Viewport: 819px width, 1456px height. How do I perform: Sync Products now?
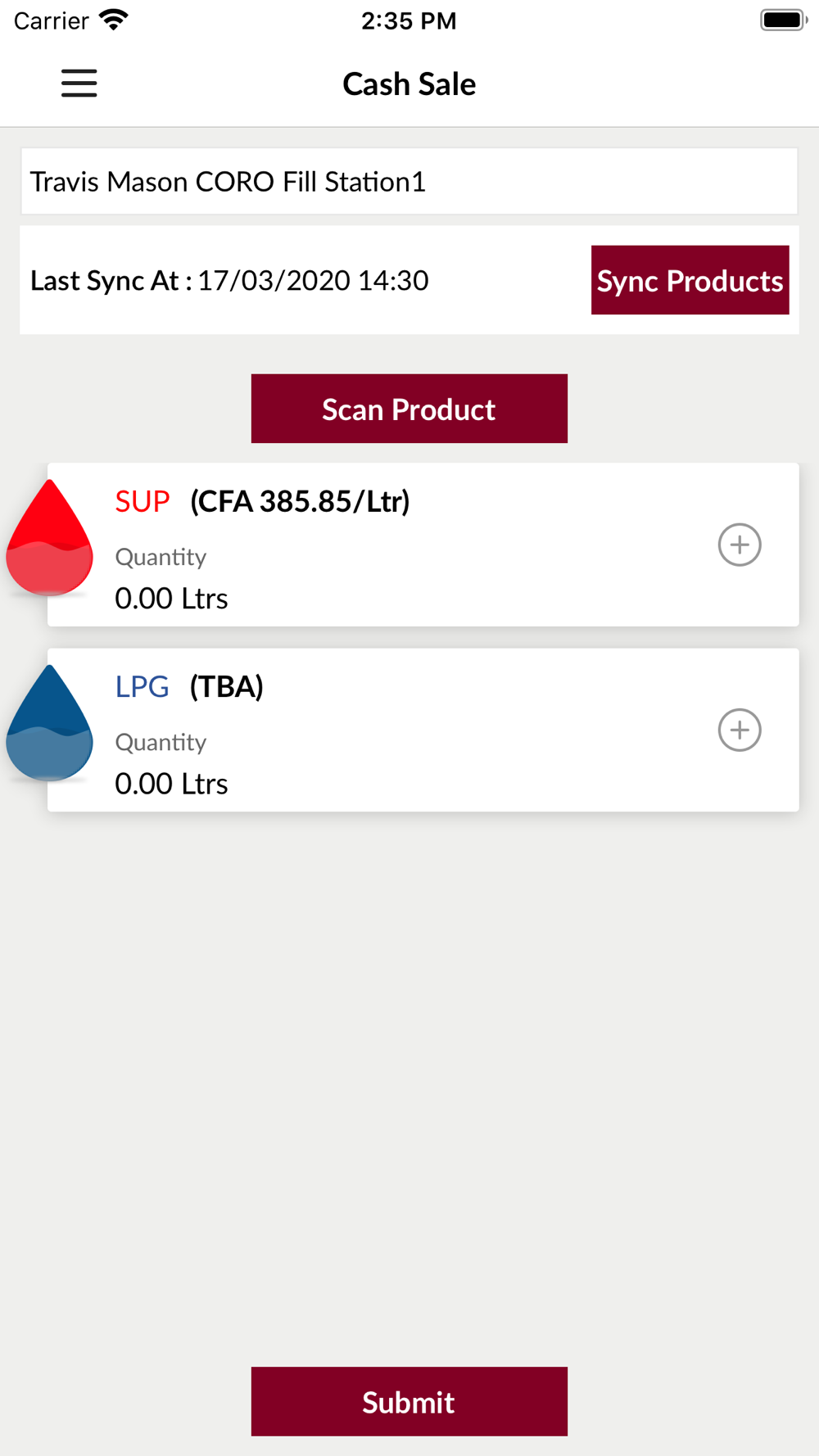coord(690,280)
